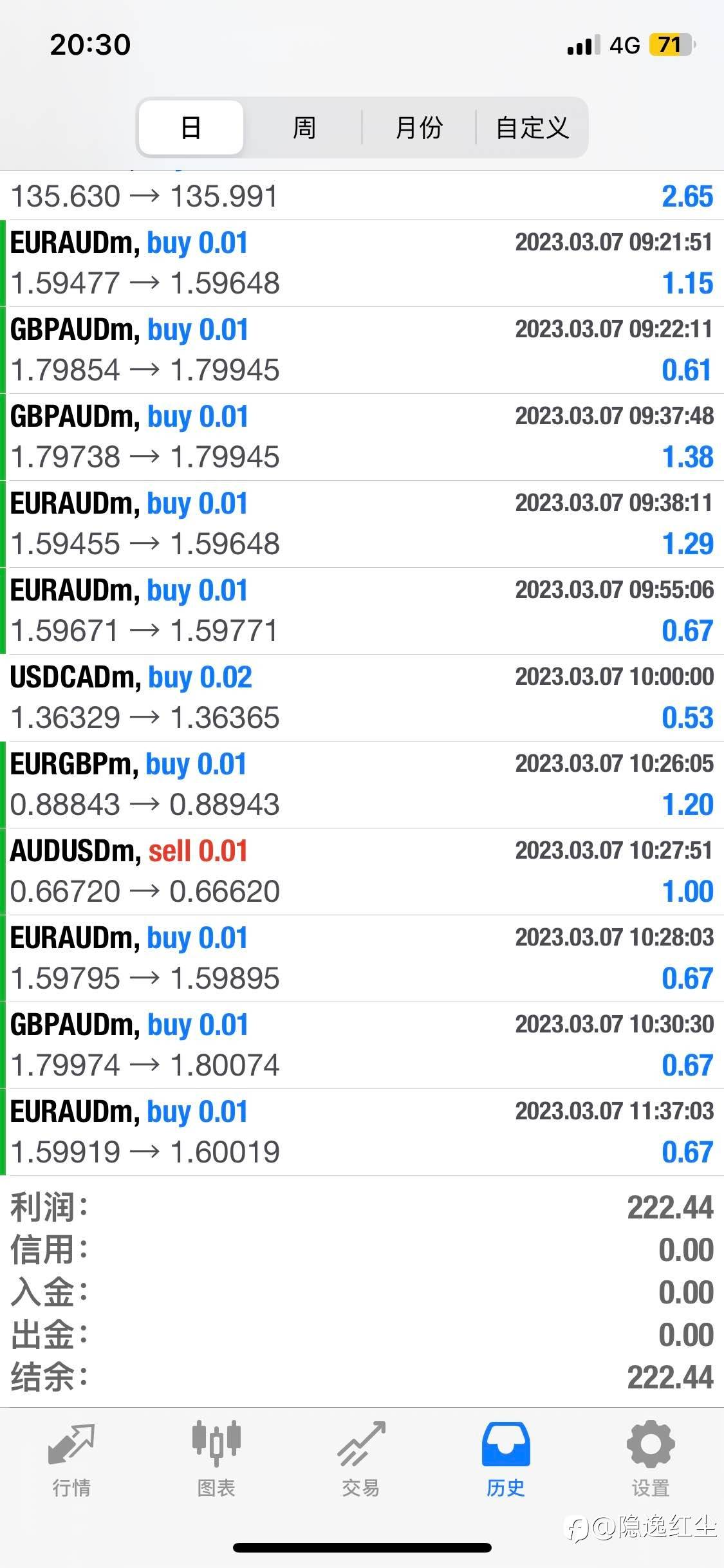Screen dimensions: 724x1568
Task: Open EURAUDm trade from 09:55:06
Action: pos(362,611)
